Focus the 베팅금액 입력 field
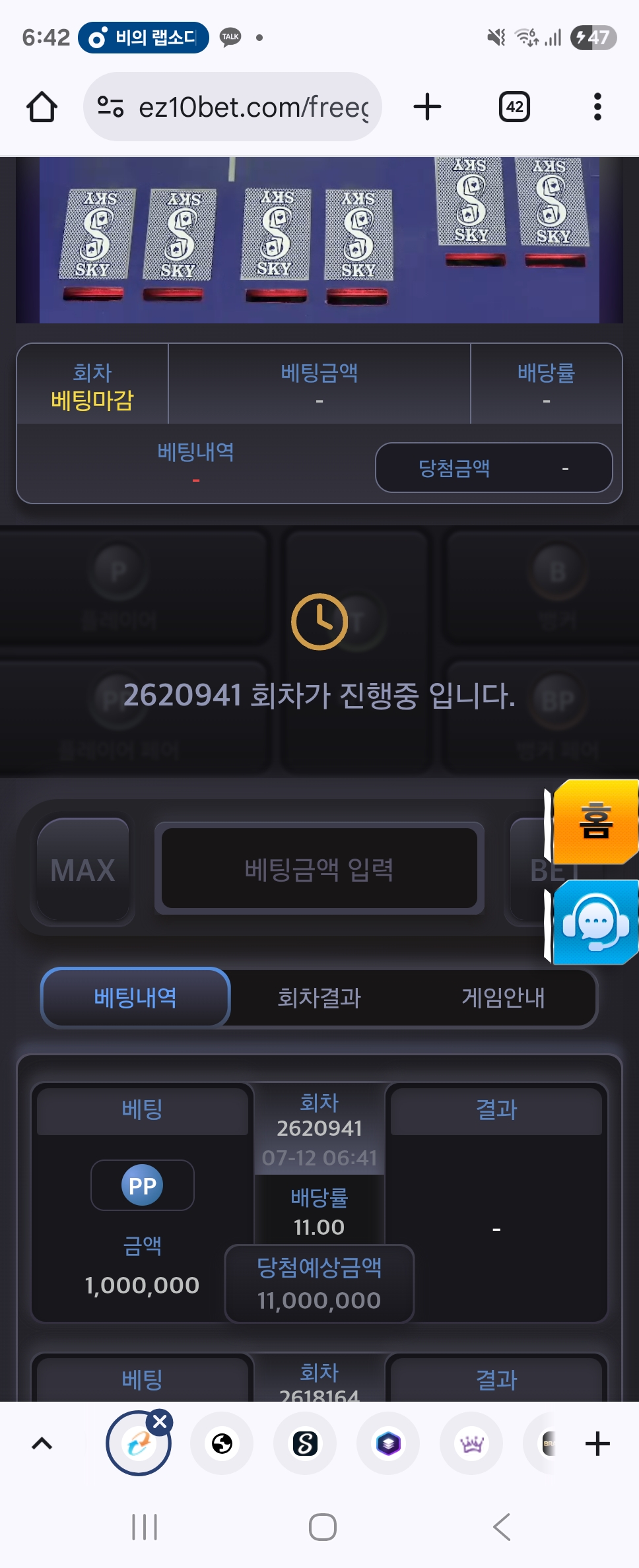Viewport: 639px width, 1568px height. coord(319,869)
